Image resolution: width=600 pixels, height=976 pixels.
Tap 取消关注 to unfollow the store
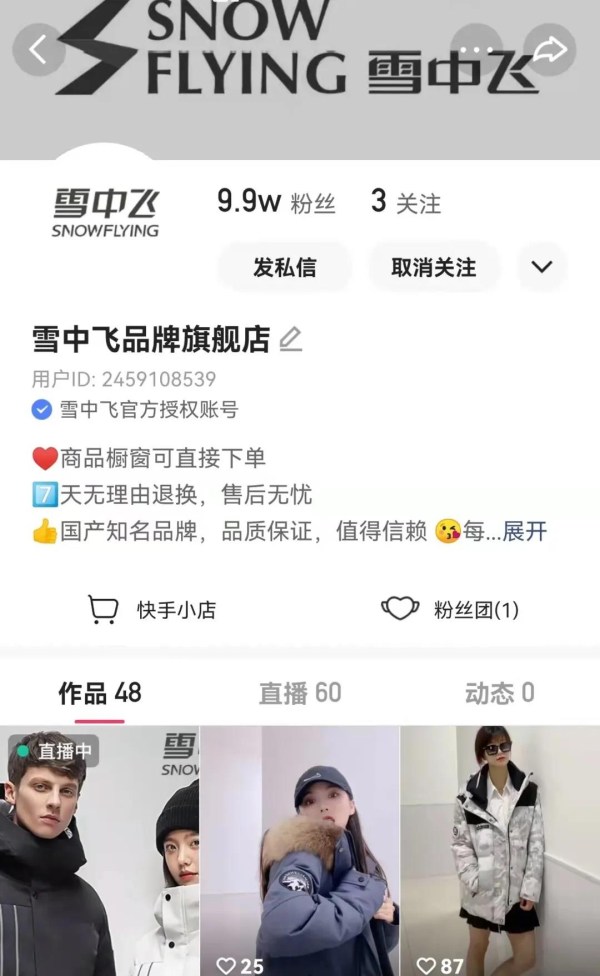pos(433,267)
